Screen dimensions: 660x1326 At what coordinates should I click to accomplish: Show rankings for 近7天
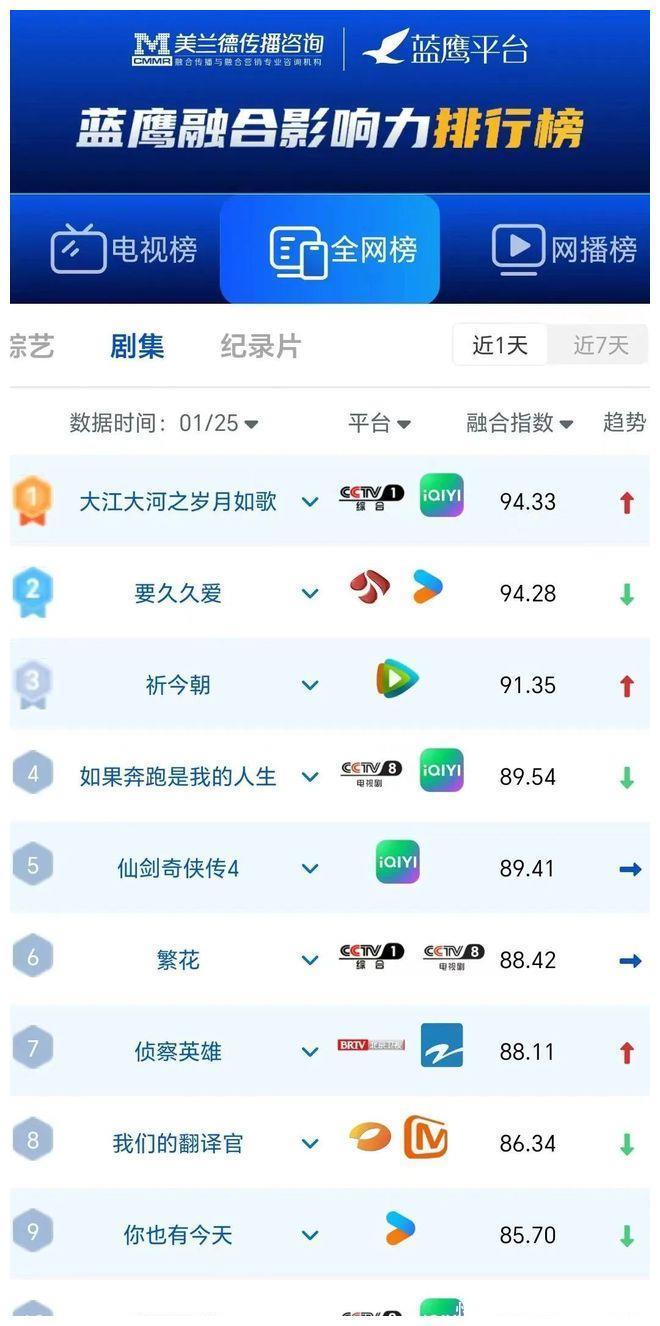tap(600, 346)
